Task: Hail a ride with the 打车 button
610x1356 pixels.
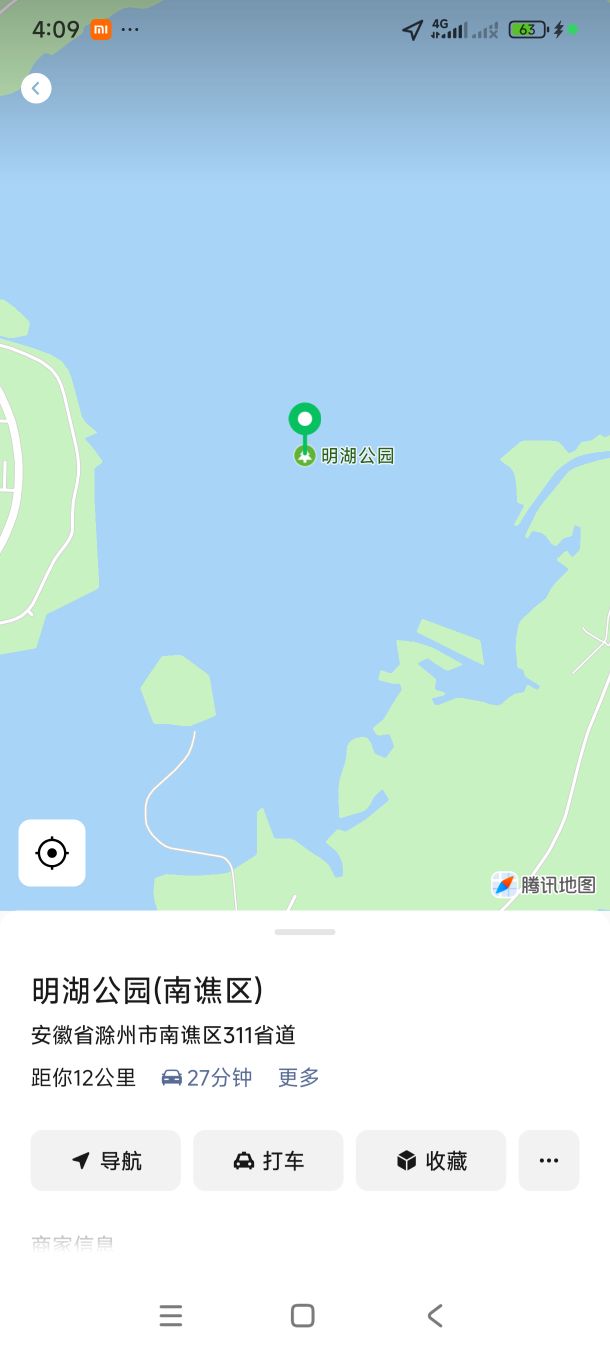Action: tap(268, 1160)
